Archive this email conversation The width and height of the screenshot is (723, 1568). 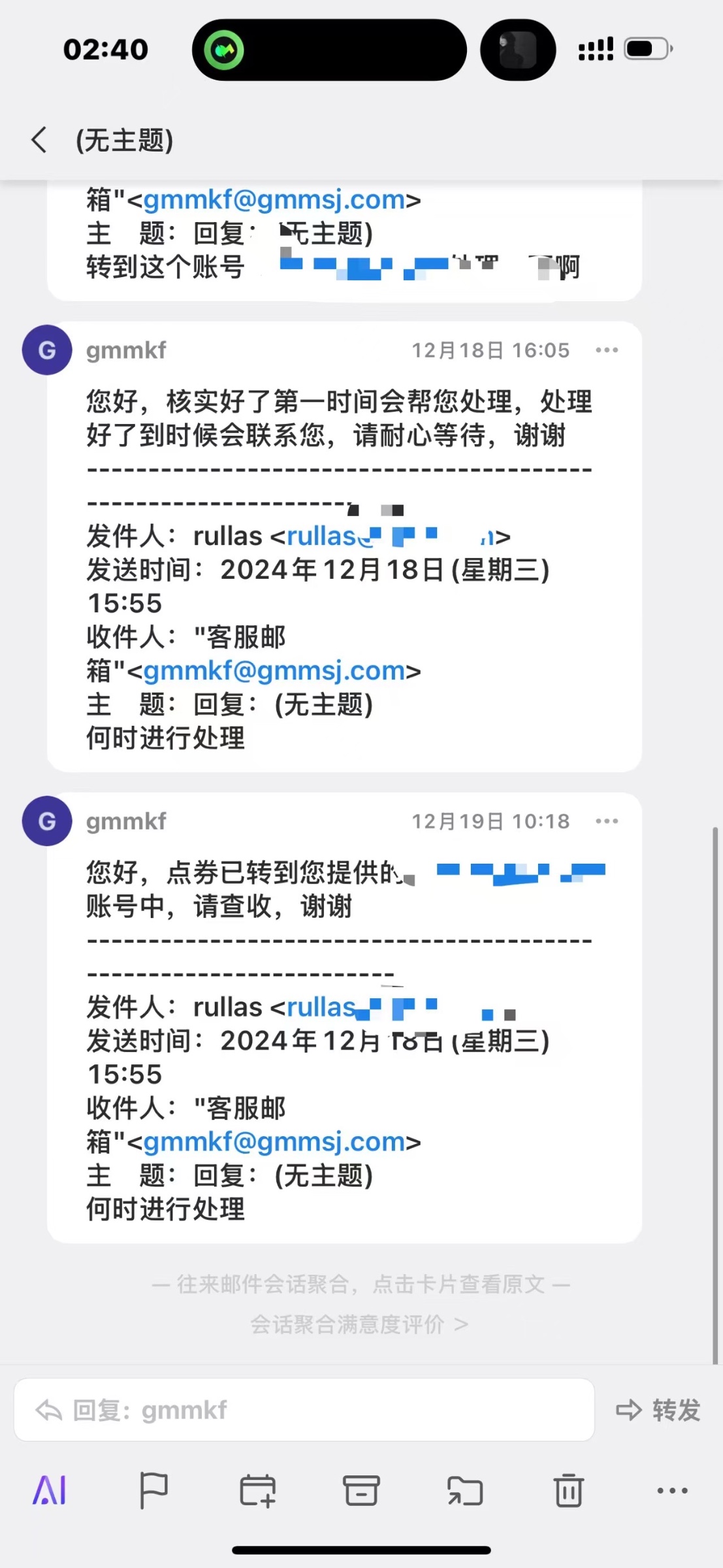361,1491
